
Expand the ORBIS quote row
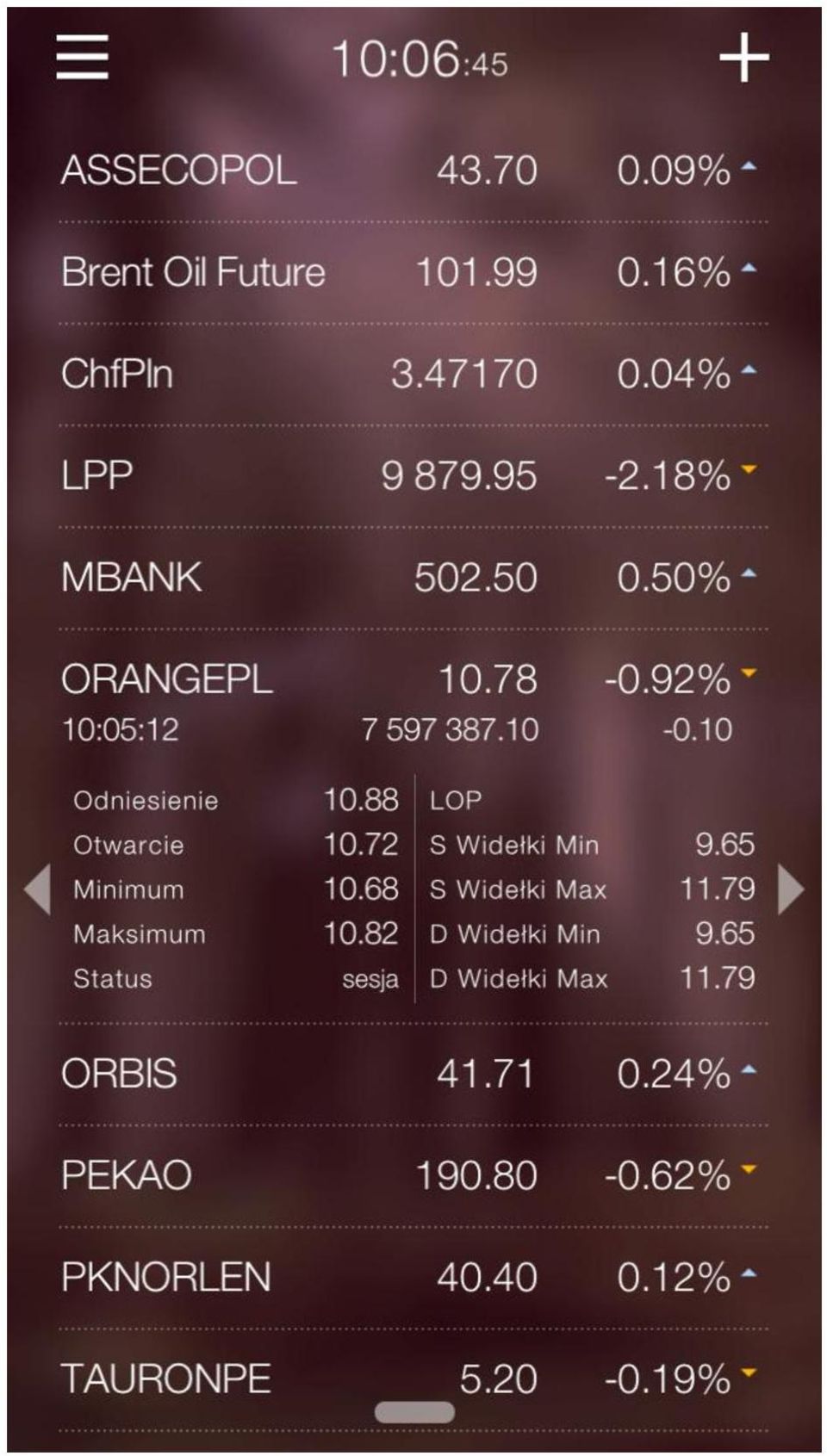(413, 1075)
